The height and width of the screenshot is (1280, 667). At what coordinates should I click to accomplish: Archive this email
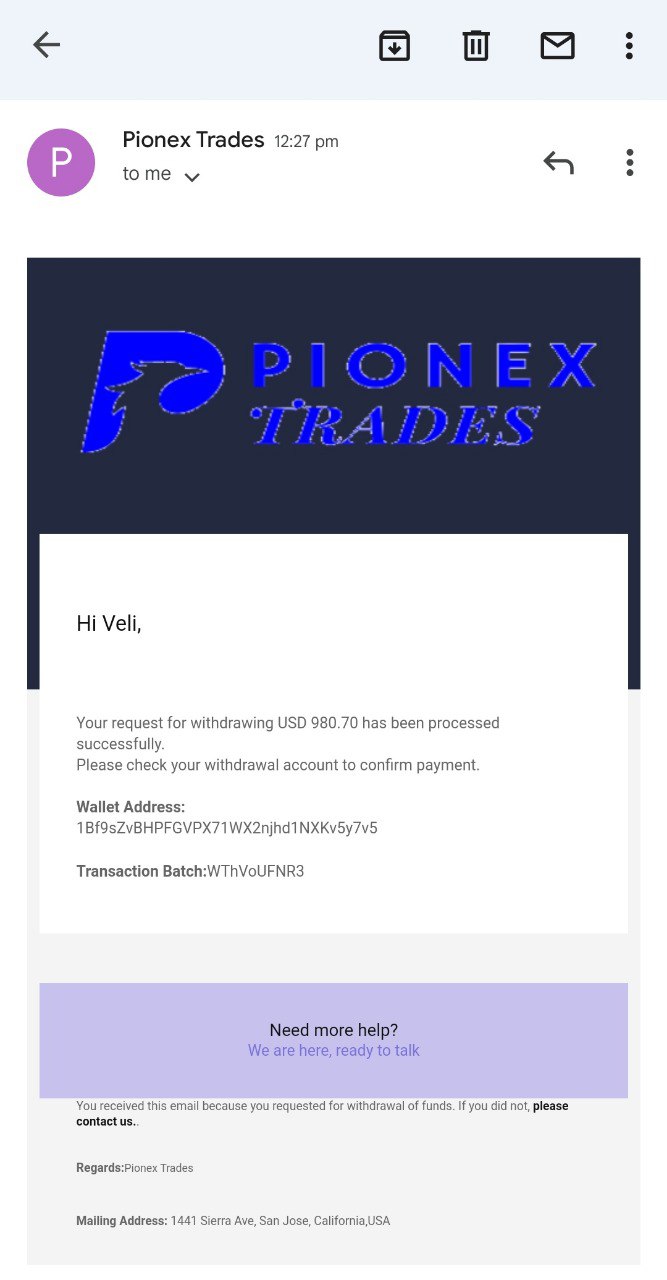coord(394,45)
